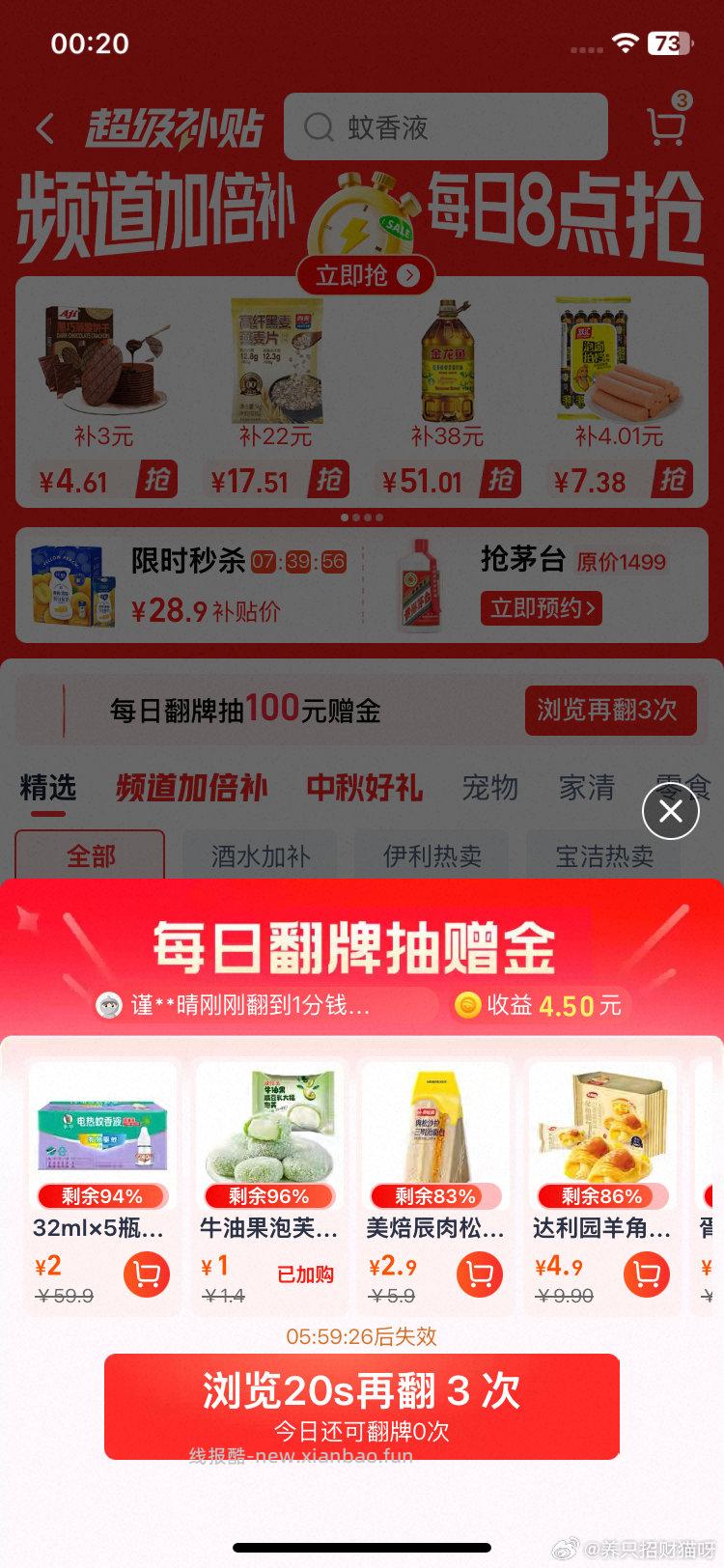Click the coin icon next to 收益 4.50元
724x1568 pixels.
(x=468, y=1005)
